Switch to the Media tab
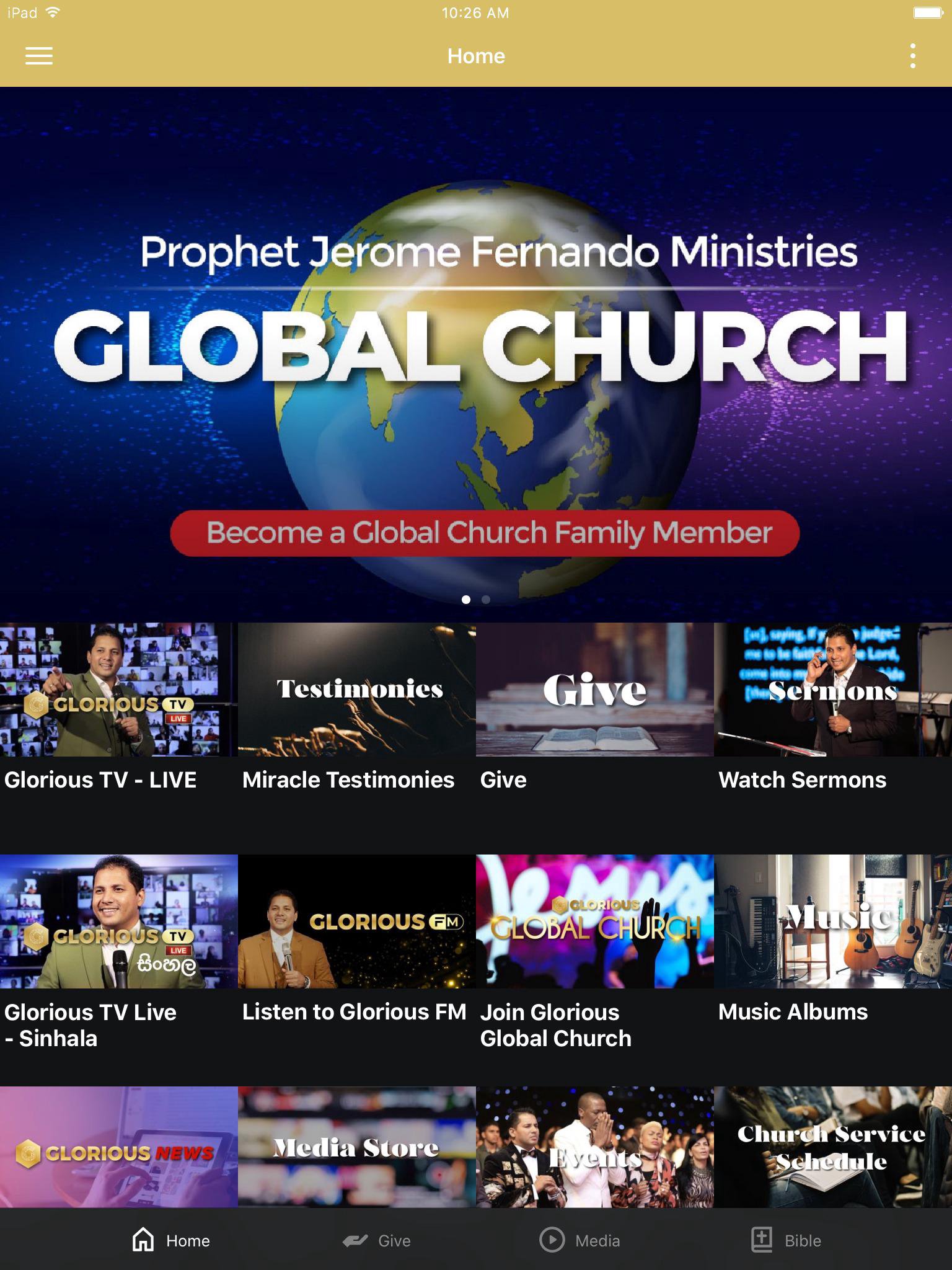Image resolution: width=952 pixels, height=1270 pixels. [580, 1240]
